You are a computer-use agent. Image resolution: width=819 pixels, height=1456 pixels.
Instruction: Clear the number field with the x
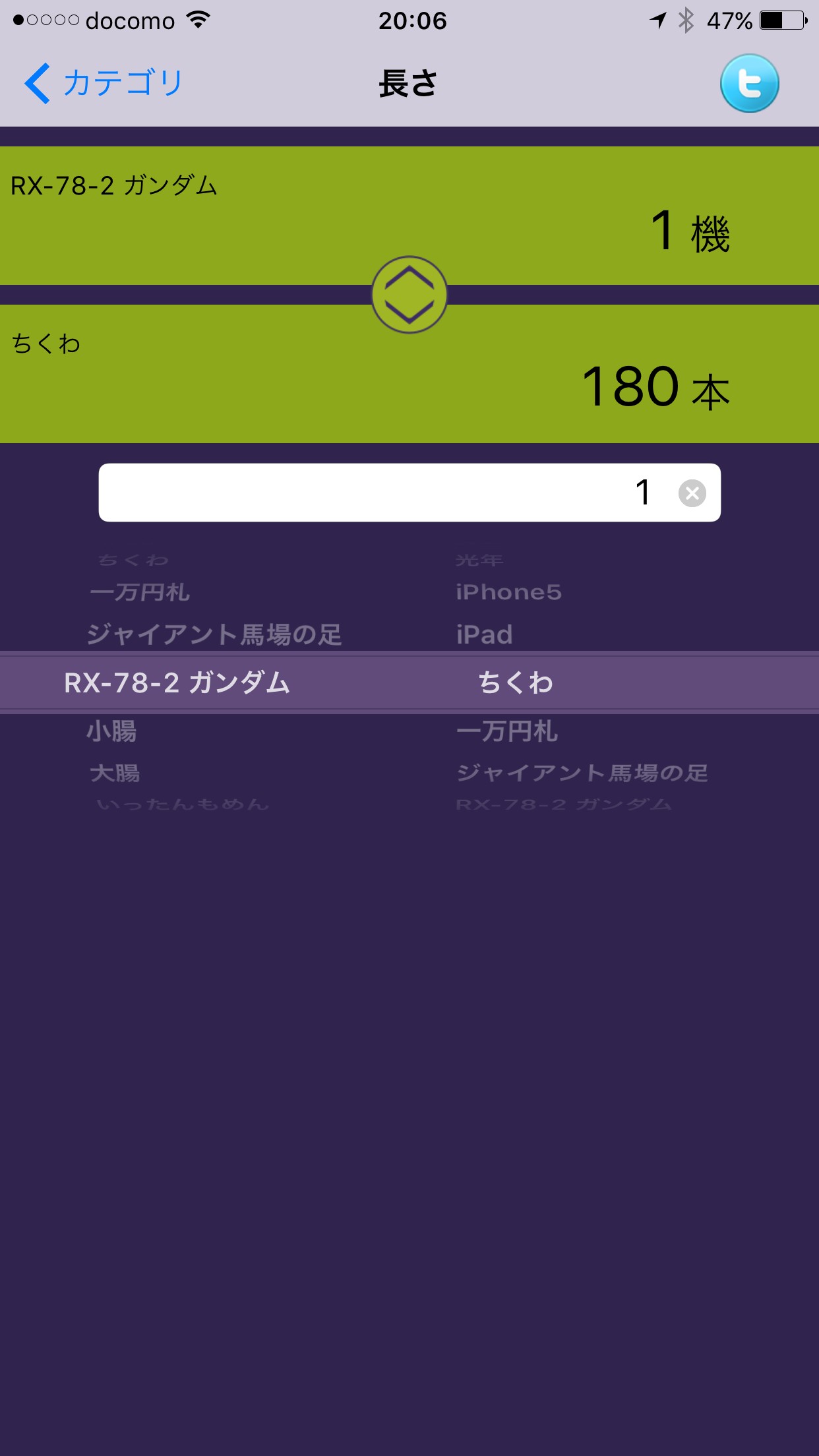pos(692,493)
